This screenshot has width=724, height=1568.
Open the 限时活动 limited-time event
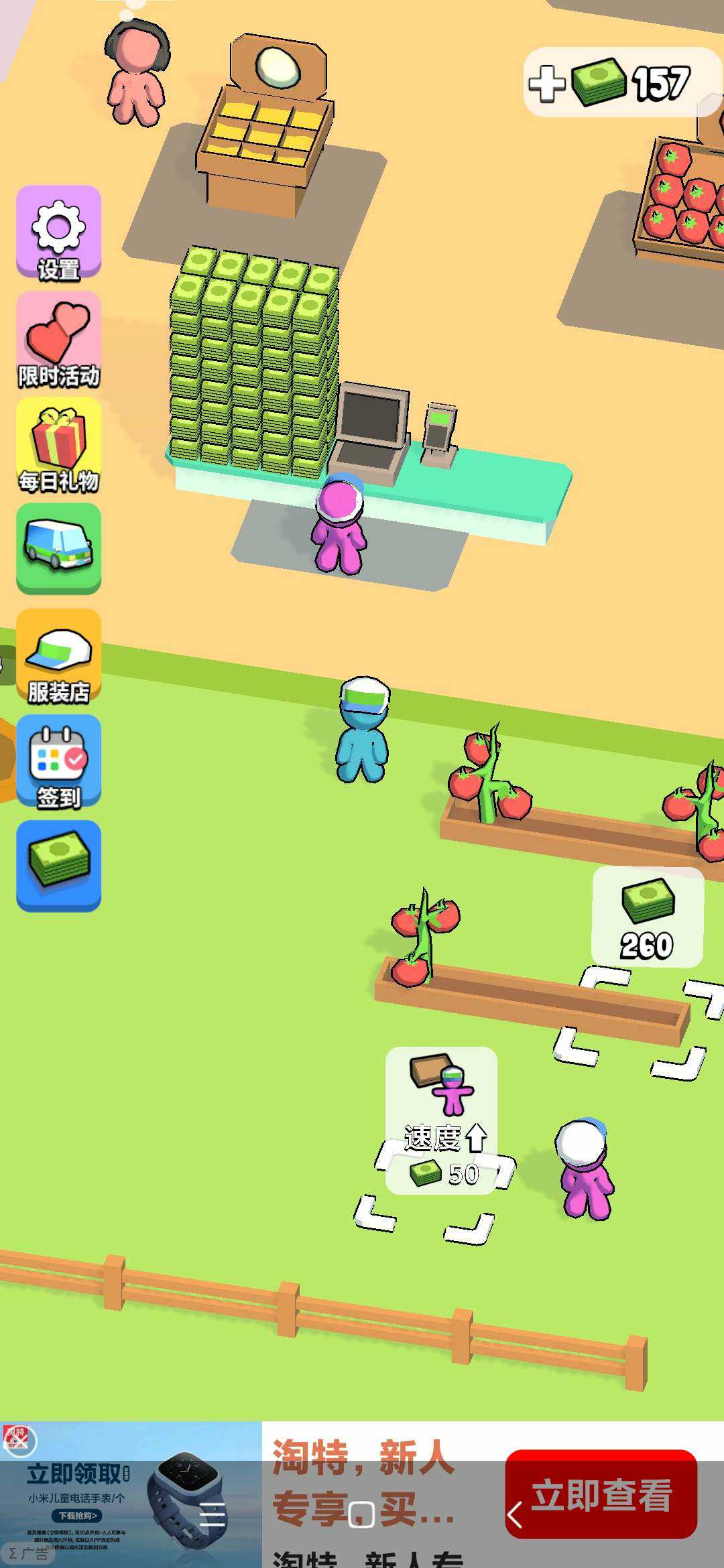tap(59, 340)
